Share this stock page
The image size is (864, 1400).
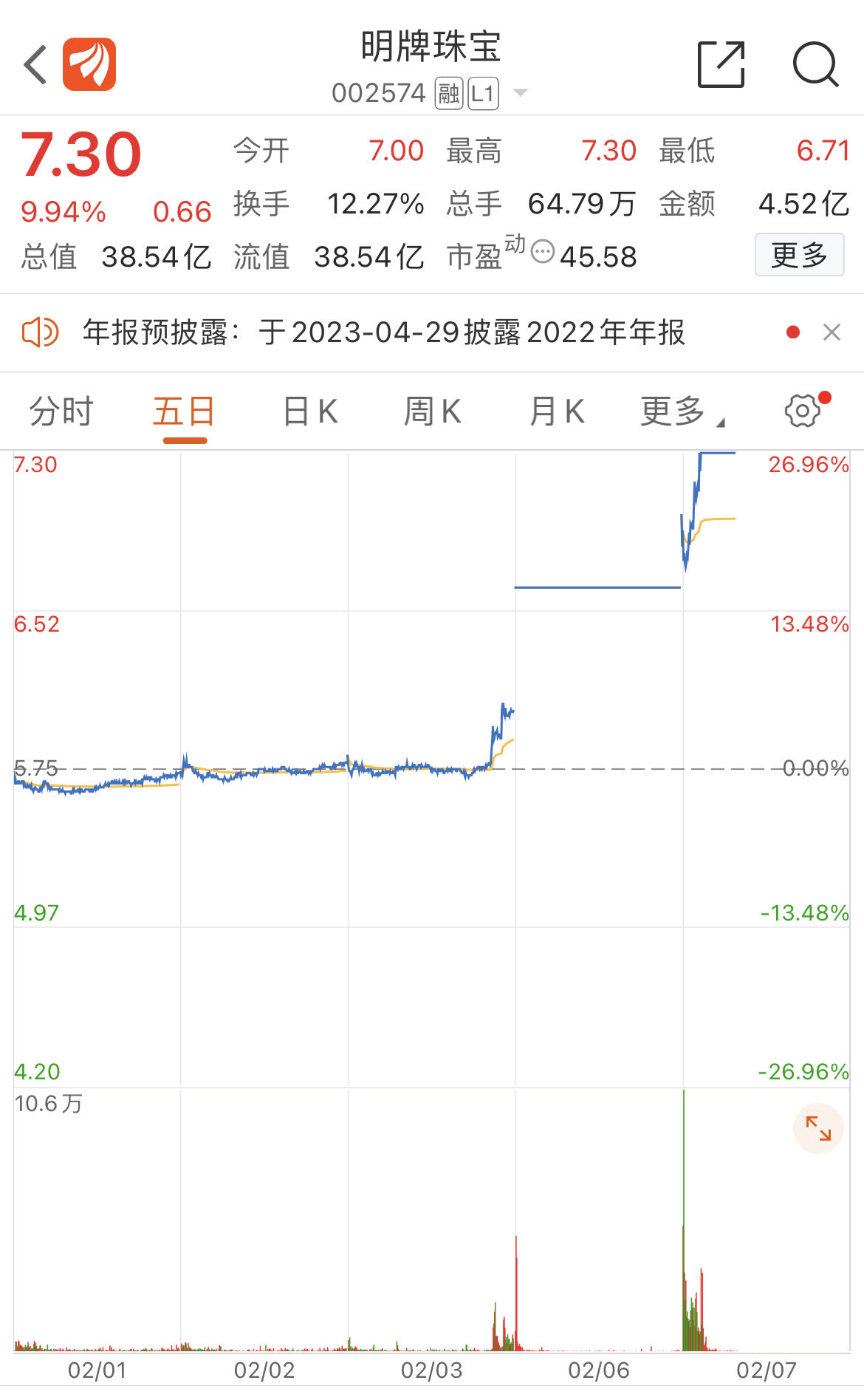click(x=721, y=65)
